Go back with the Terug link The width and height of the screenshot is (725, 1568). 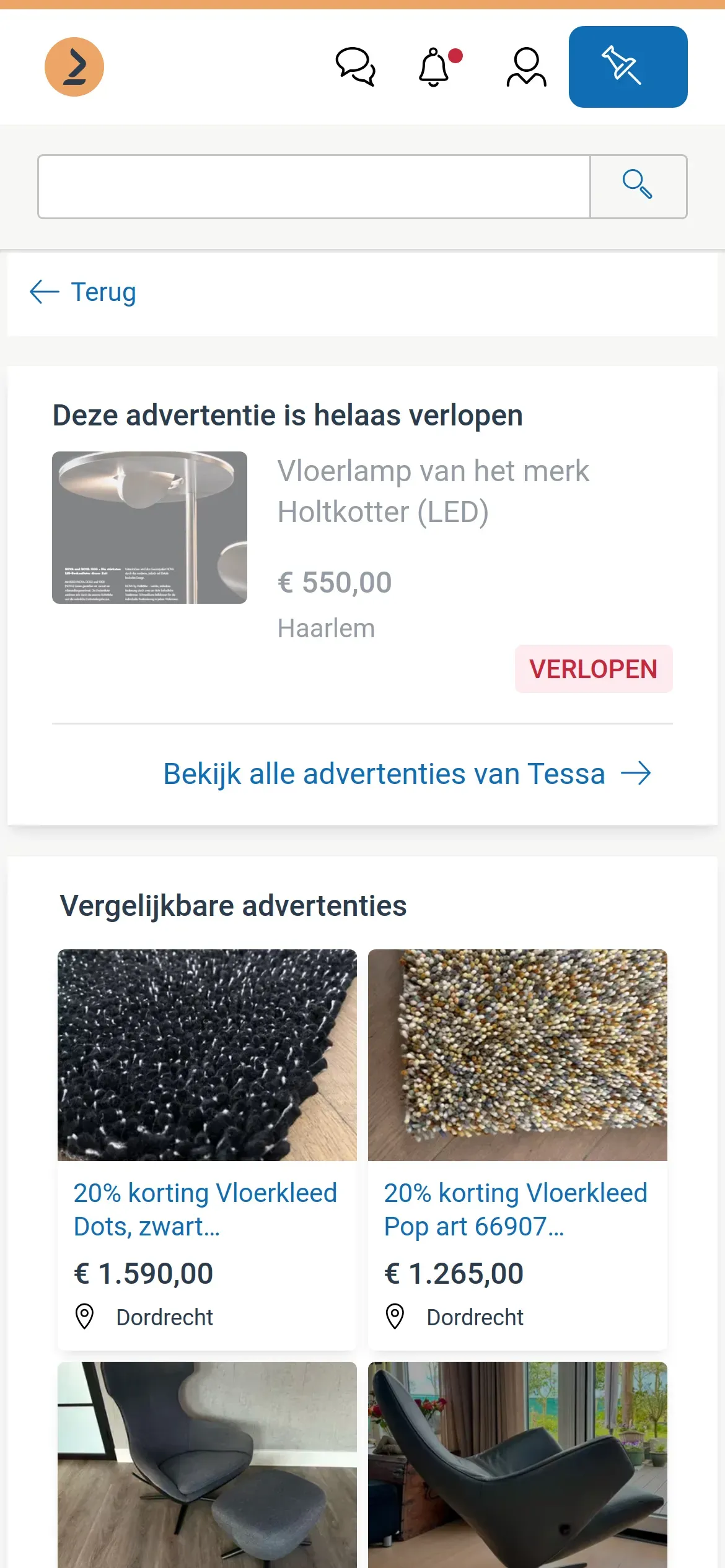pos(84,292)
